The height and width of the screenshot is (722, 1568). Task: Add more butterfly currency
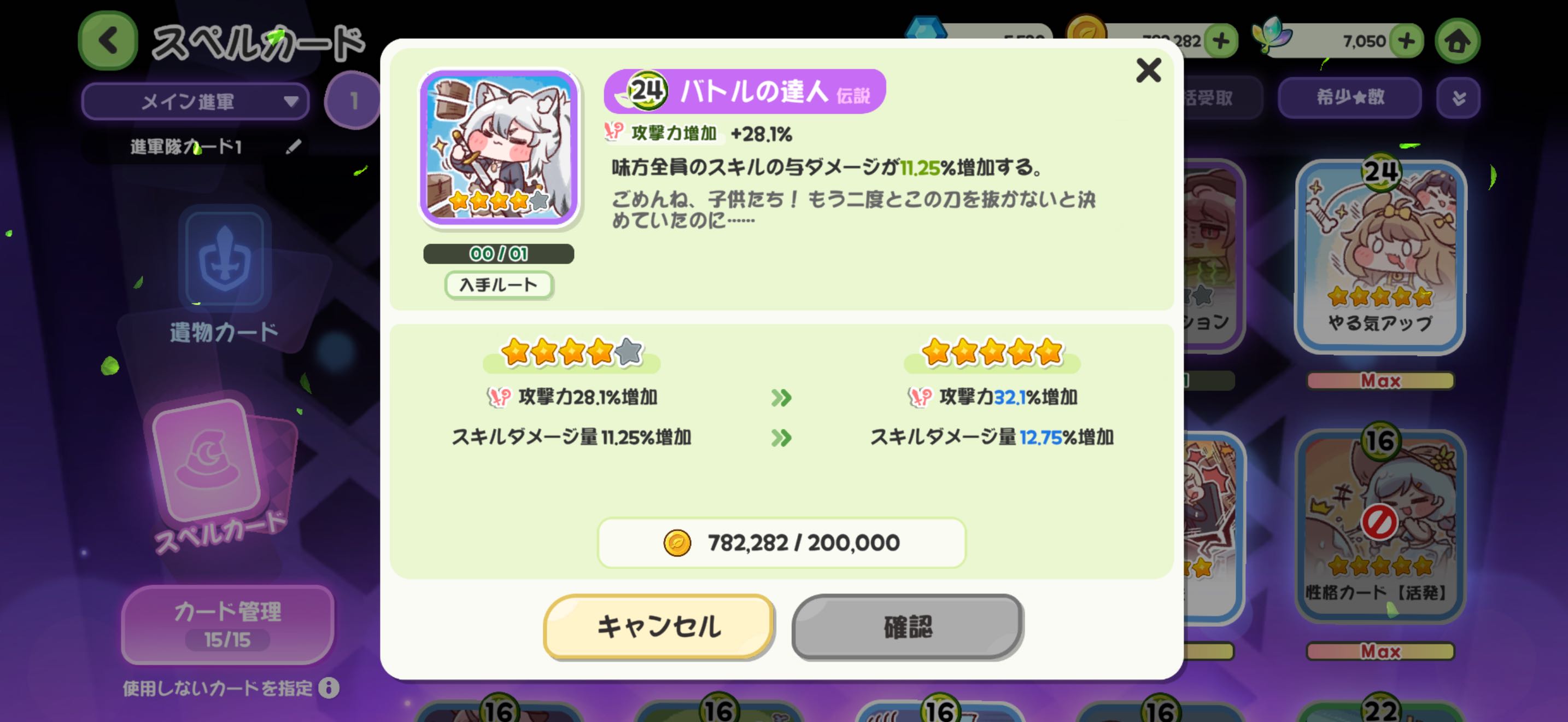(x=1406, y=42)
